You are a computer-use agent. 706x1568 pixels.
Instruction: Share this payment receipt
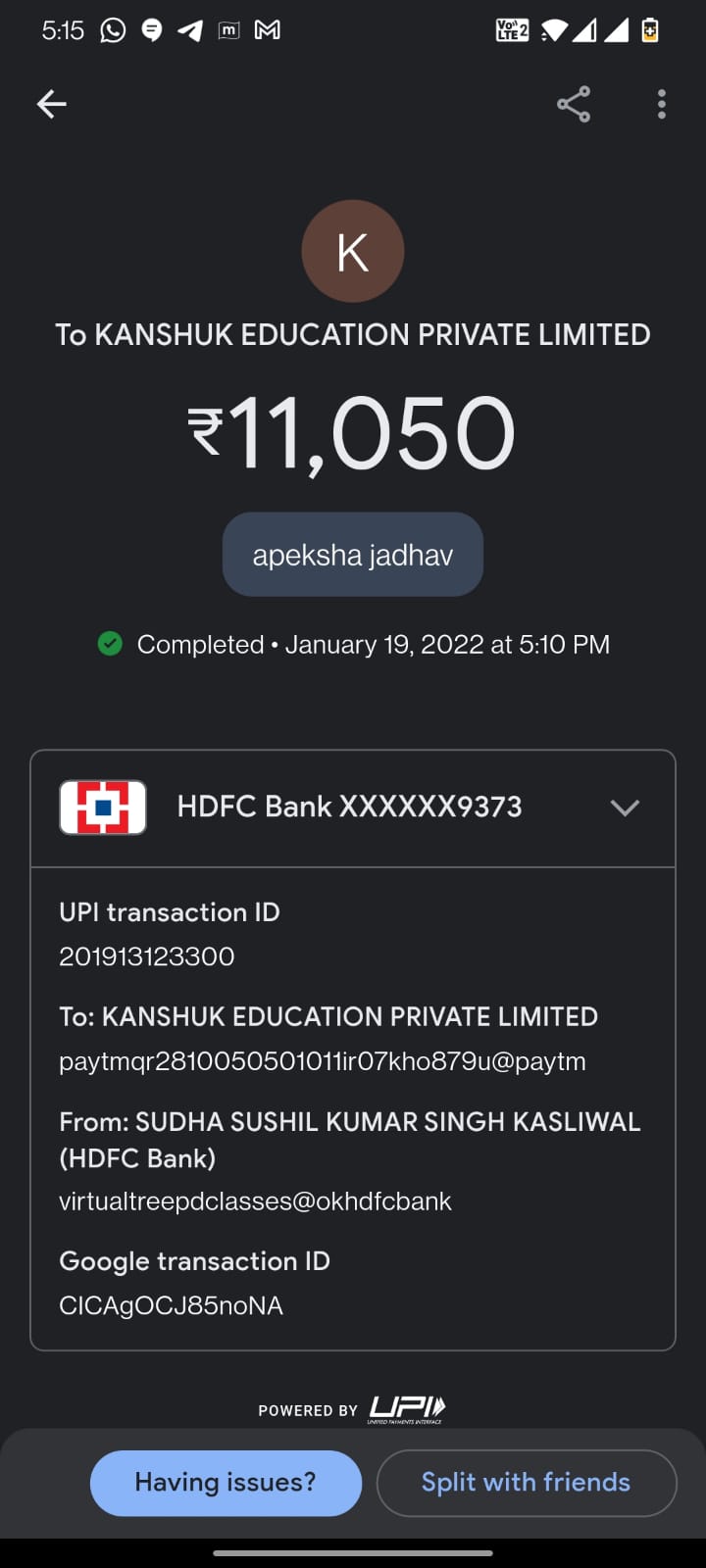[574, 104]
